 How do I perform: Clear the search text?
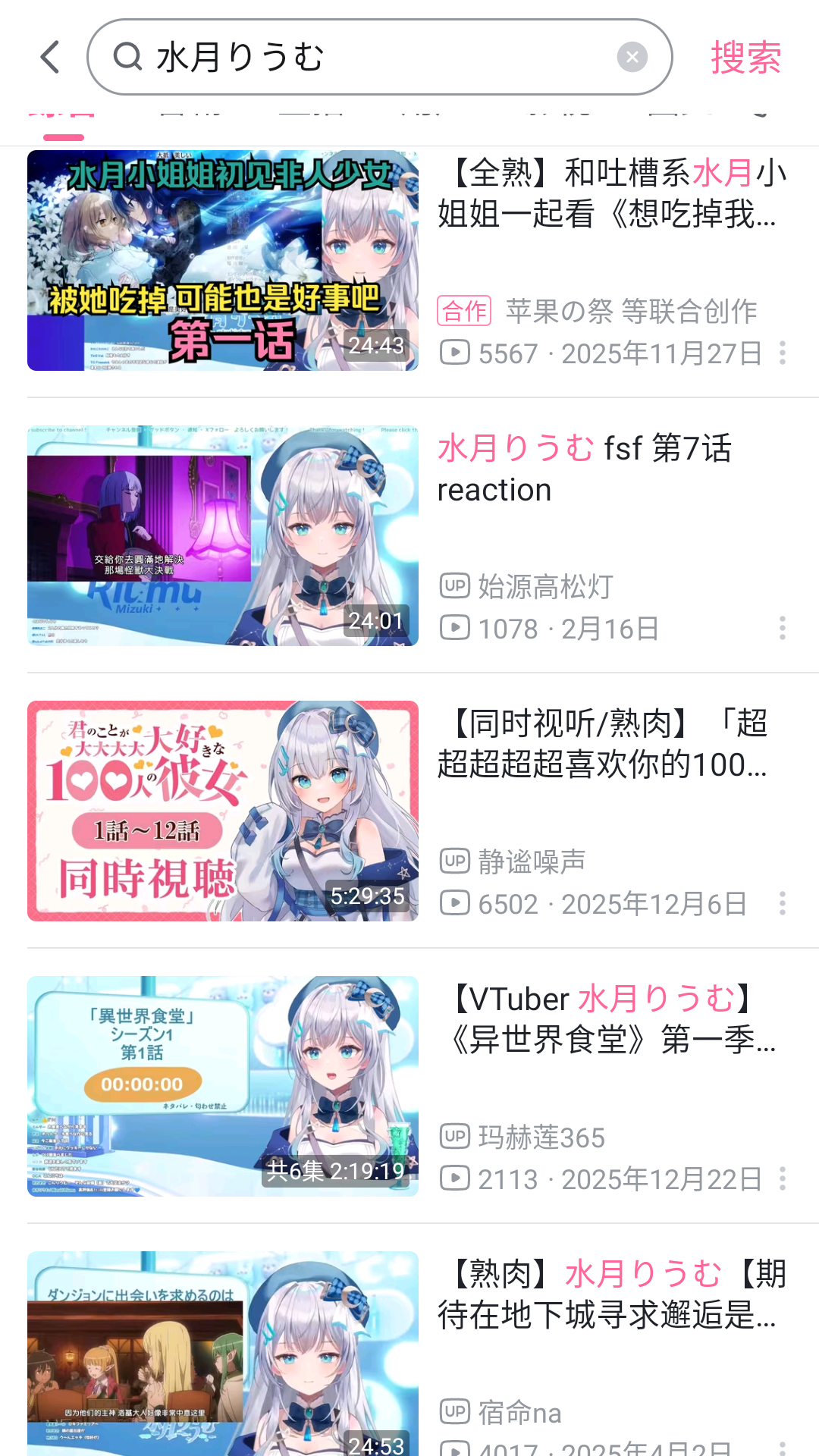point(632,58)
